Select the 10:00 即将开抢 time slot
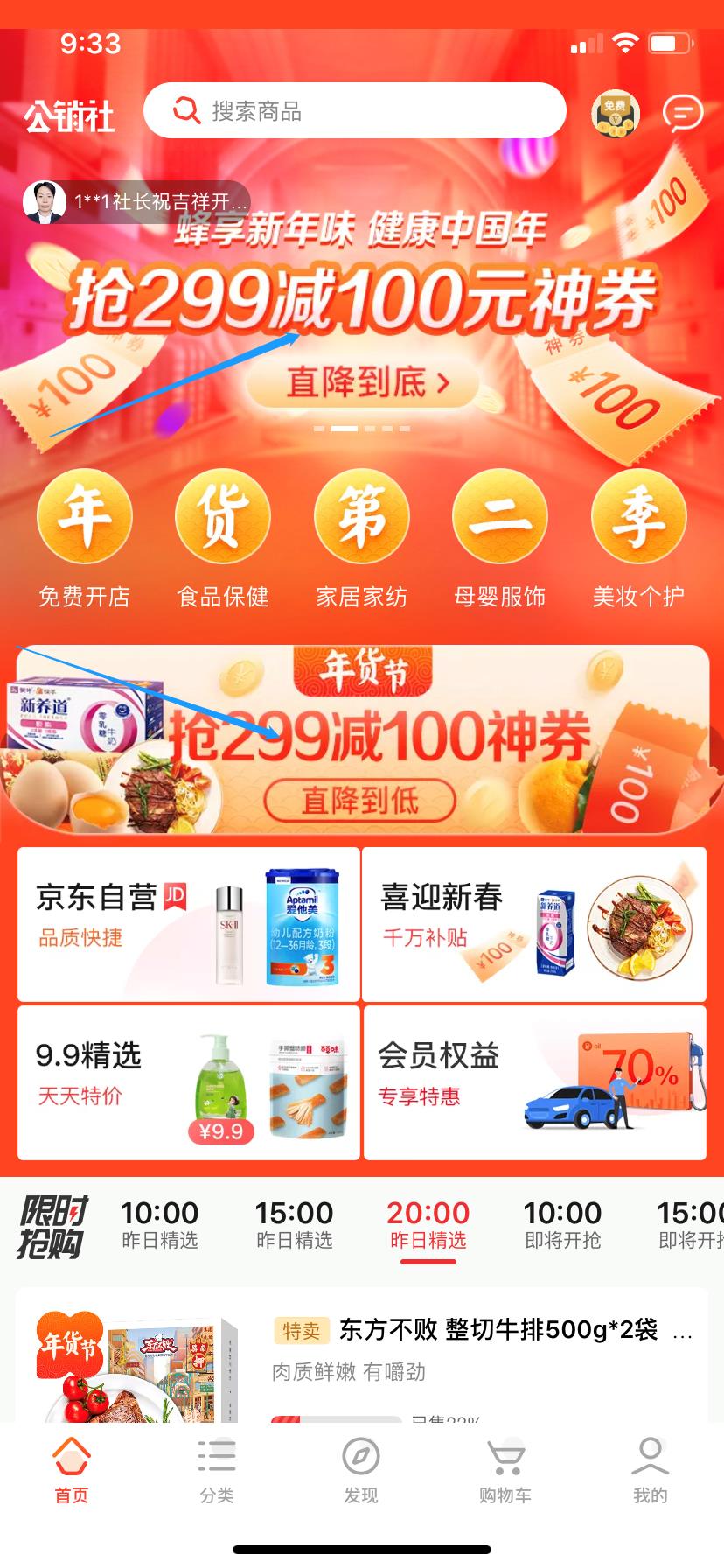The width and height of the screenshot is (724, 1568). click(562, 1224)
